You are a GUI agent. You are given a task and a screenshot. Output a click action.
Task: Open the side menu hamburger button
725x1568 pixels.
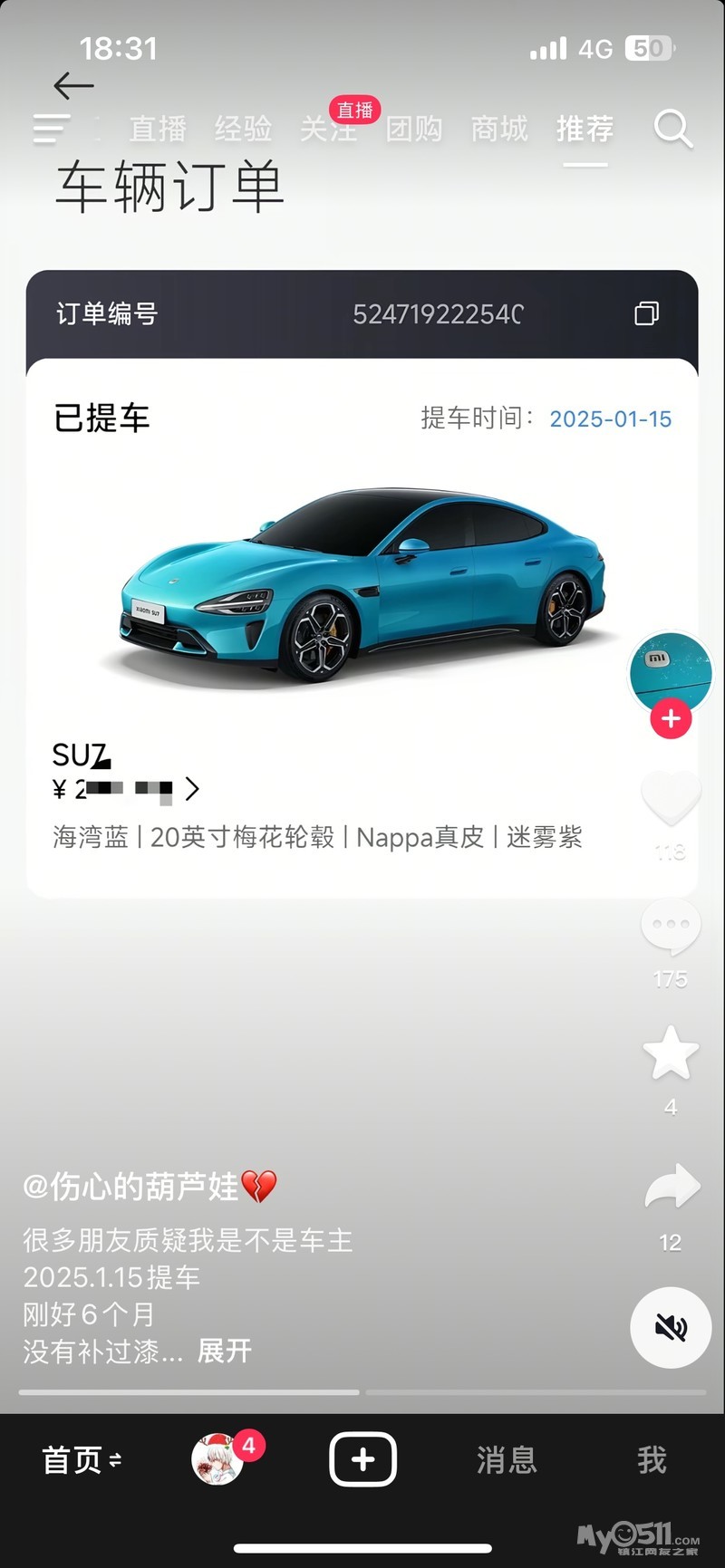tap(51, 129)
